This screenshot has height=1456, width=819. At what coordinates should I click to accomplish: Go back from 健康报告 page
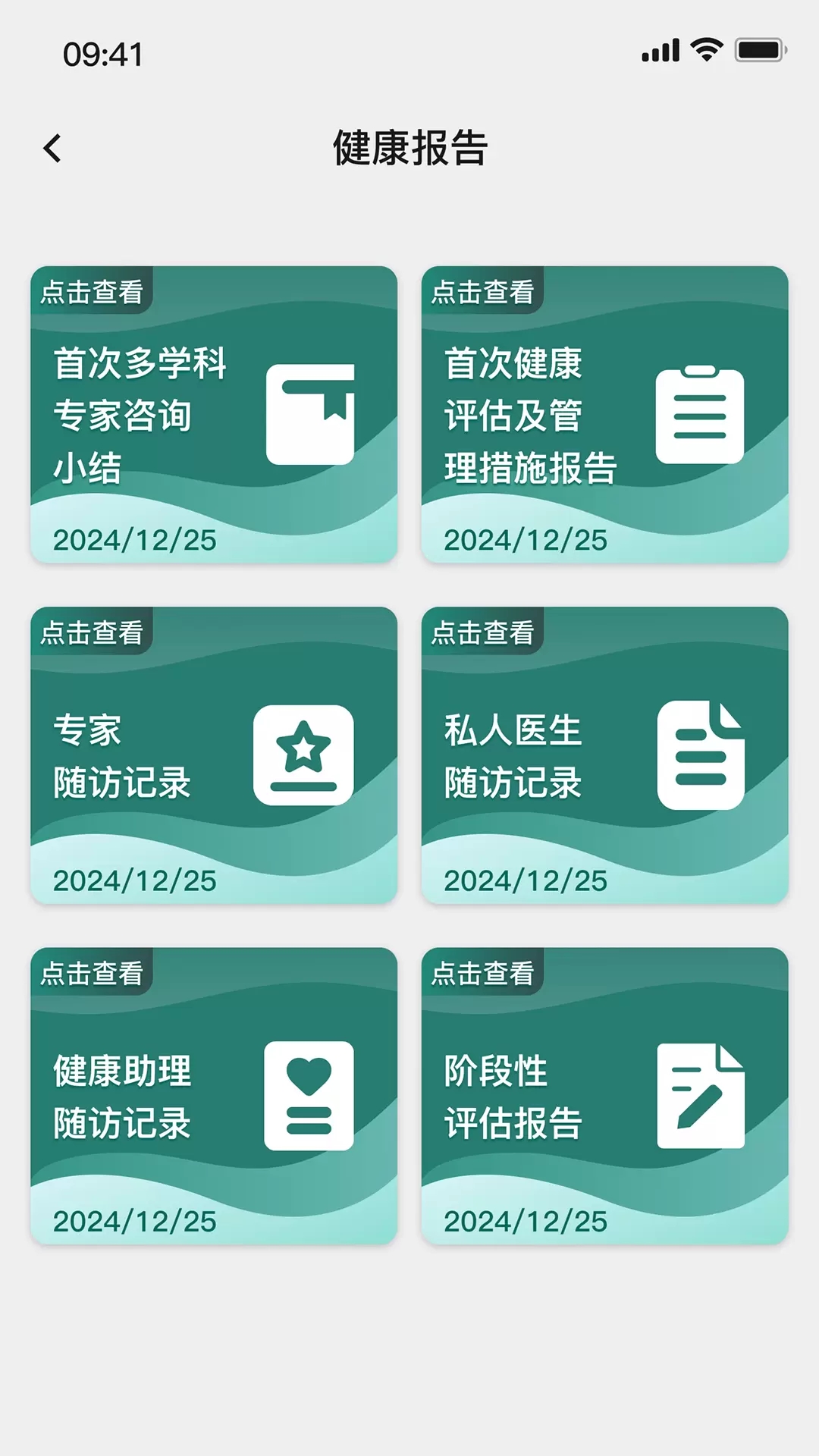[x=52, y=149]
